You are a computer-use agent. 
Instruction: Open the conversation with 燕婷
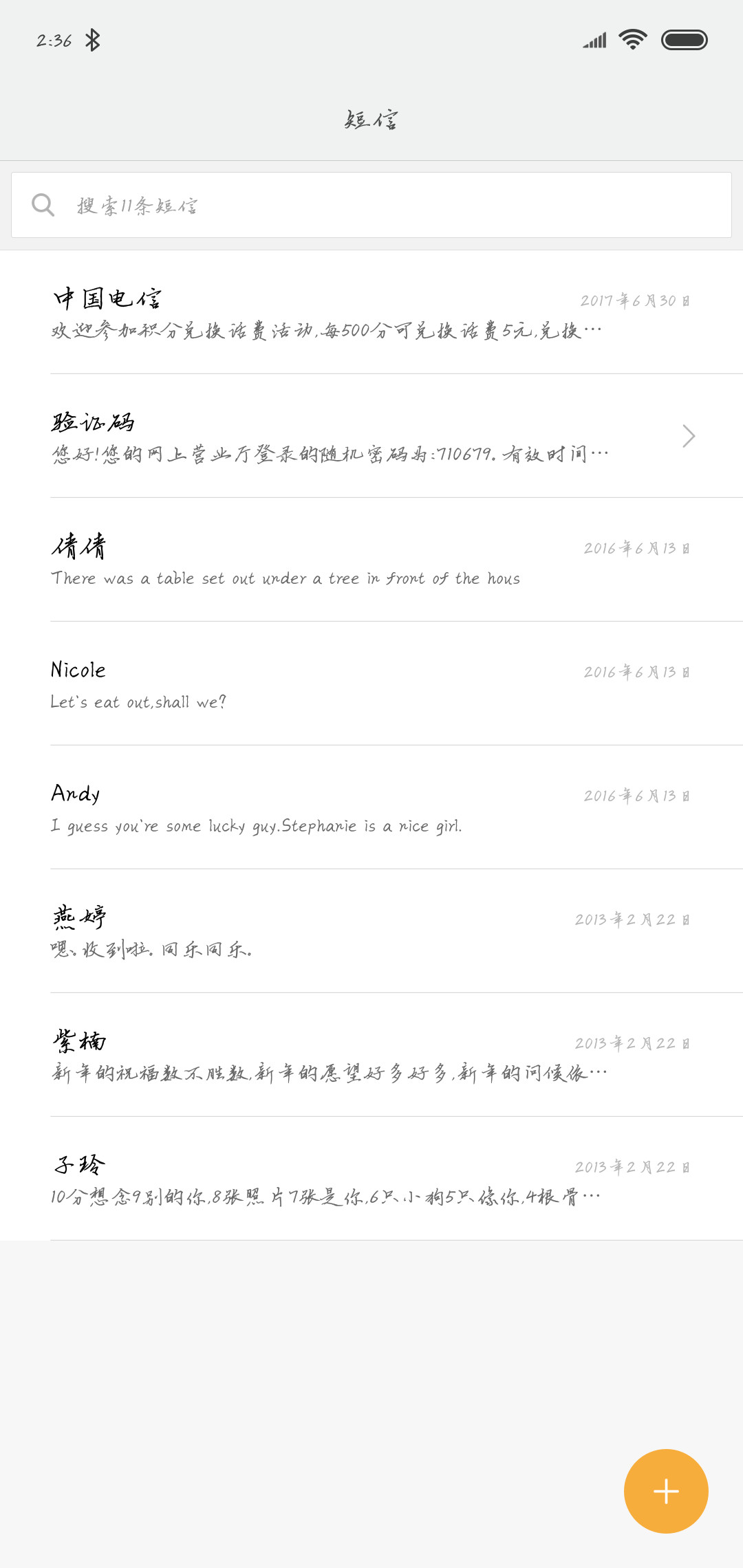371,931
